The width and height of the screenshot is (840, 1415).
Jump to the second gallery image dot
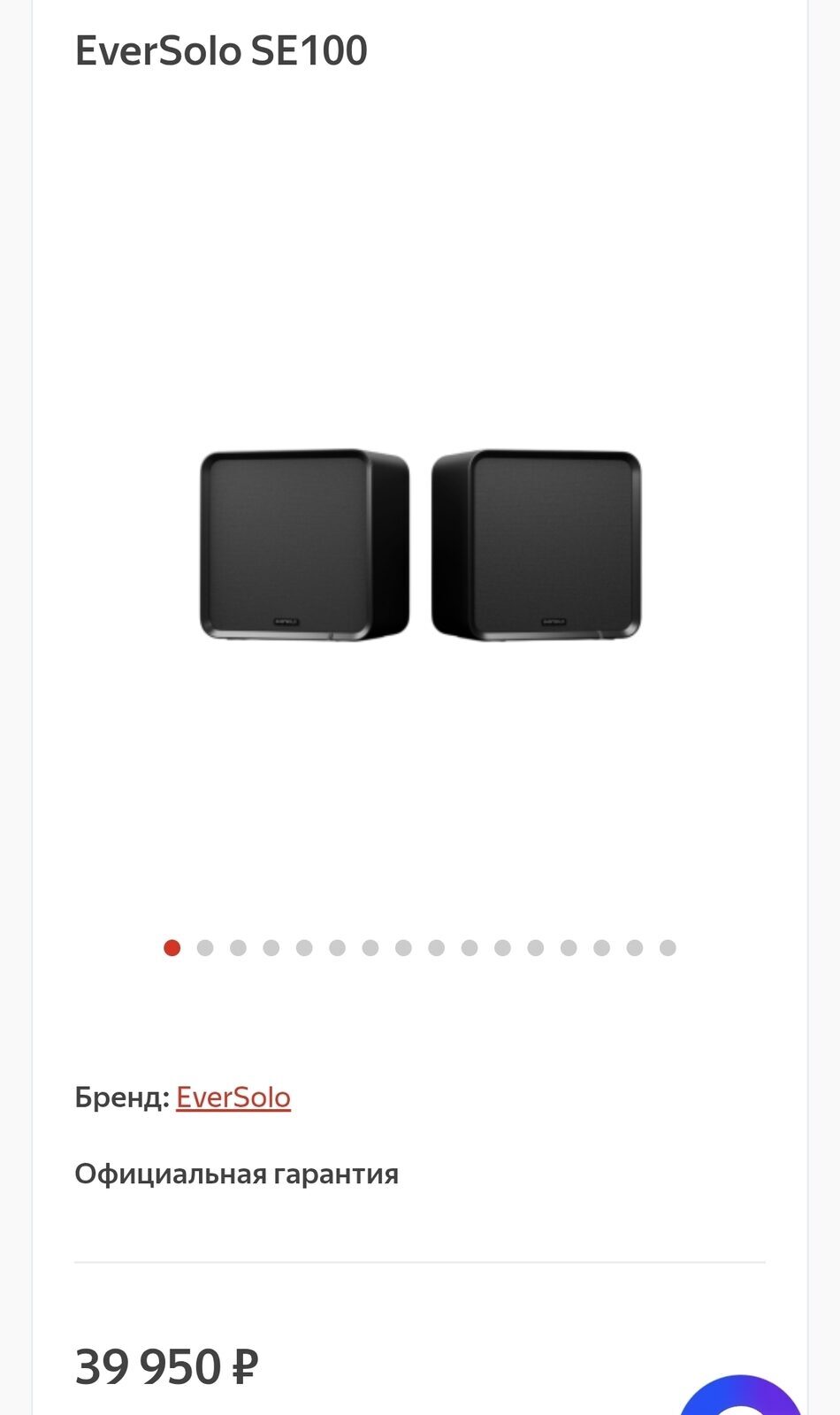point(205,948)
